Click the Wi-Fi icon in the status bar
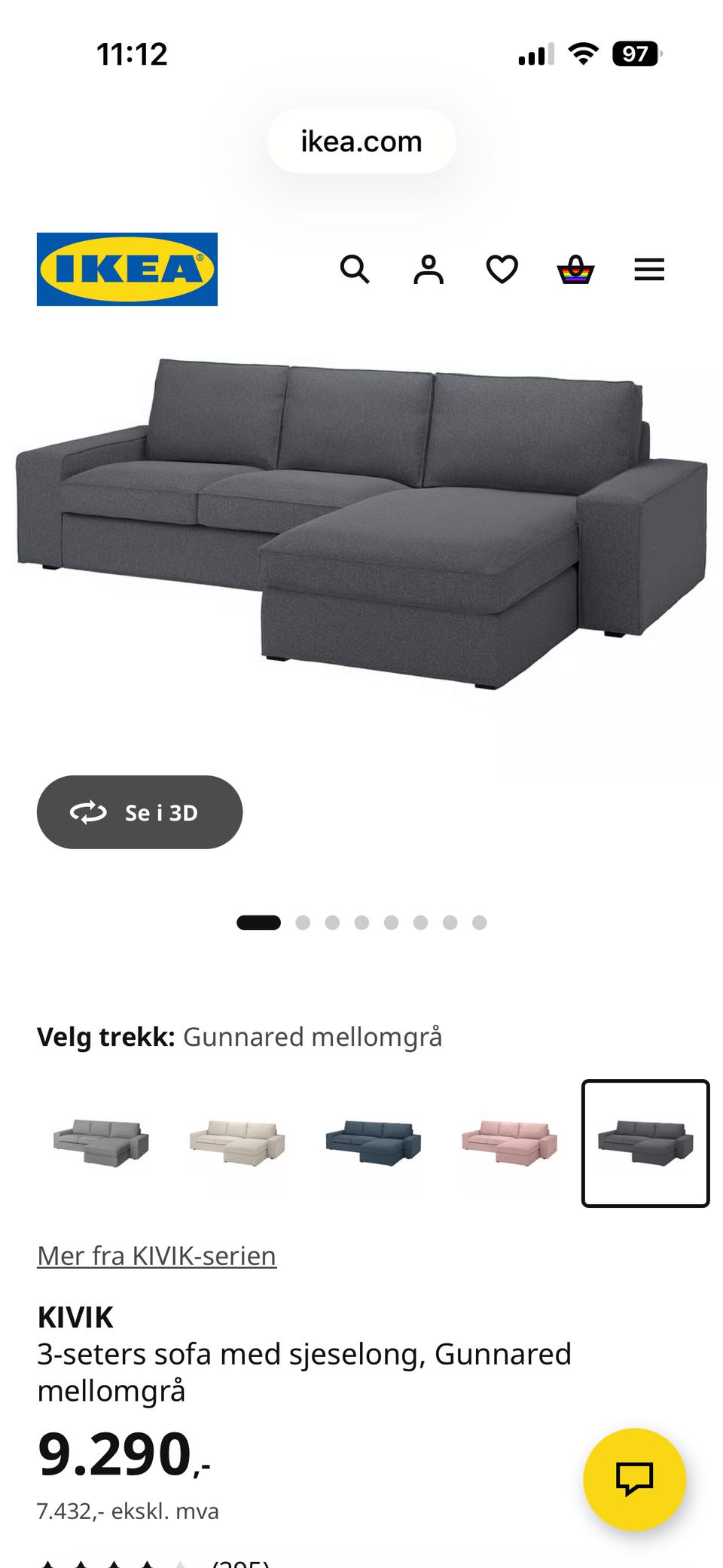Screen dimensions: 723x1568 [x=584, y=52]
